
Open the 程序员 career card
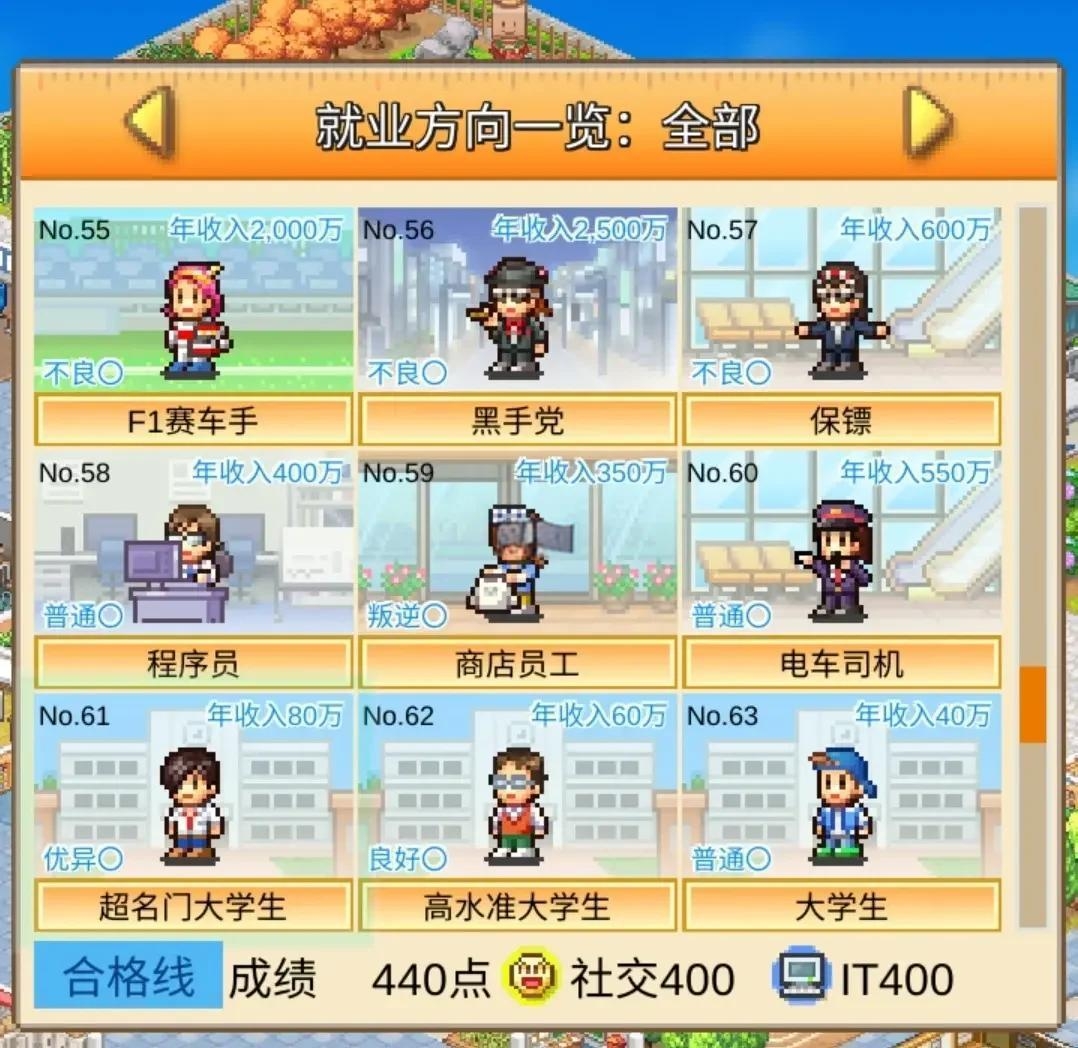(x=193, y=567)
